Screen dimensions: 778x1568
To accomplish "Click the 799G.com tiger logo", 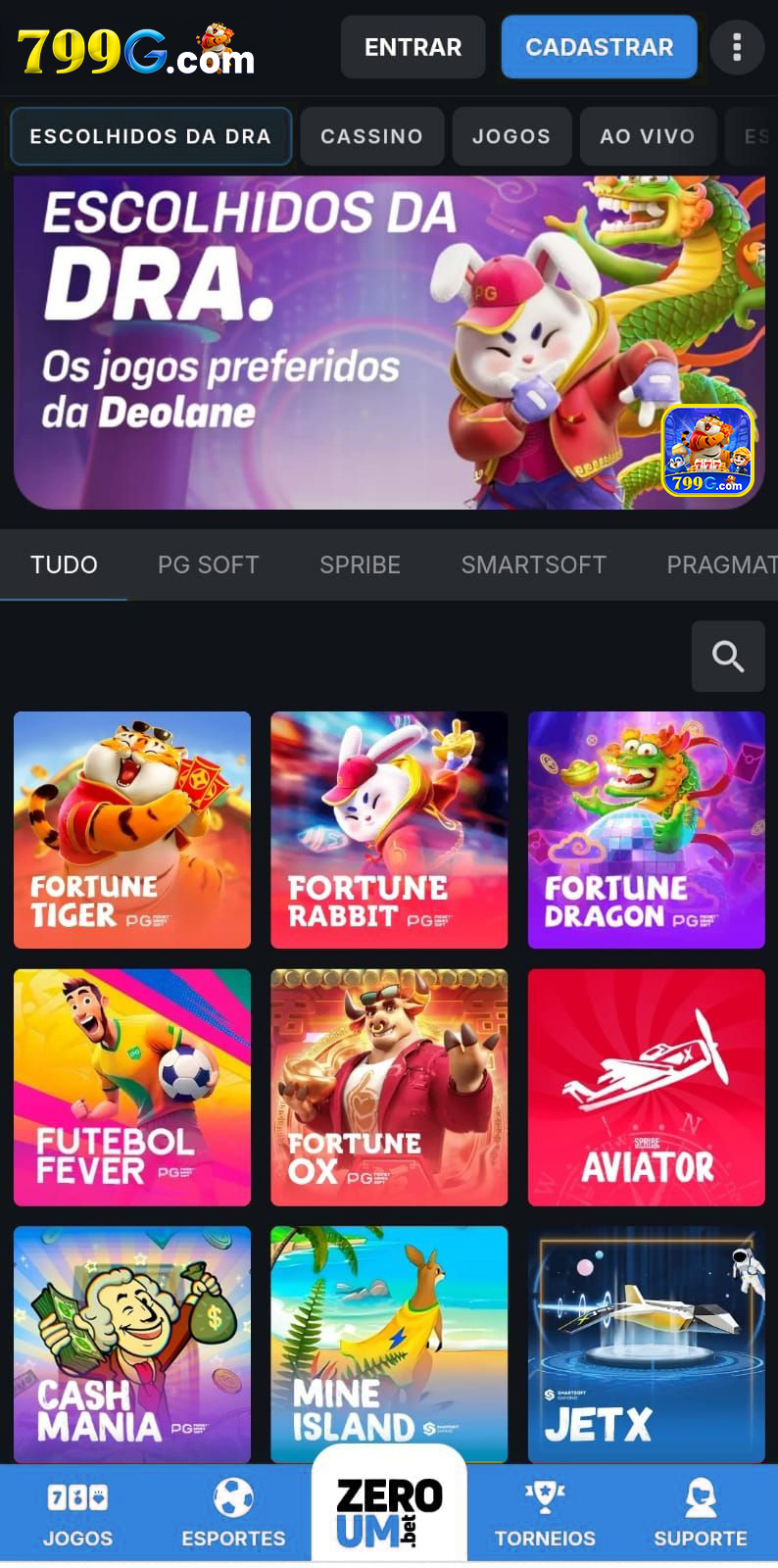I will point(132,47).
